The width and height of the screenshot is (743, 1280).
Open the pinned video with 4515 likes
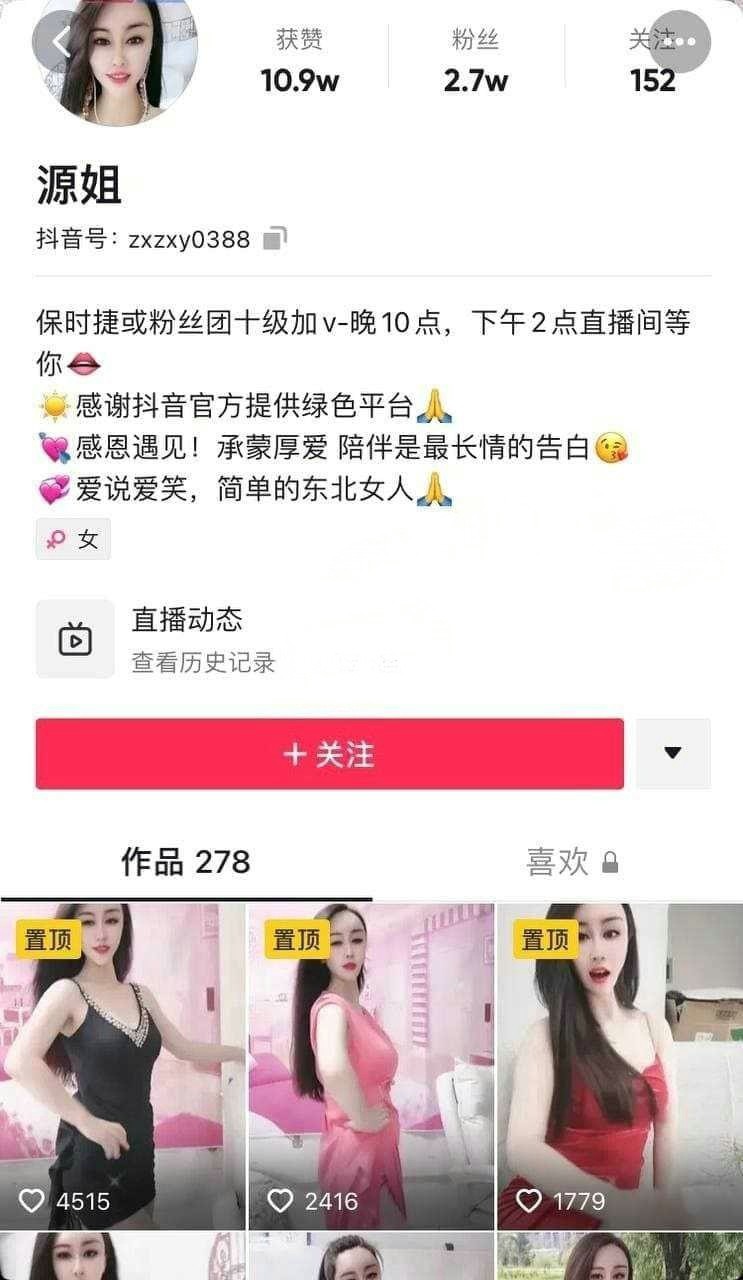(122, 1065)
